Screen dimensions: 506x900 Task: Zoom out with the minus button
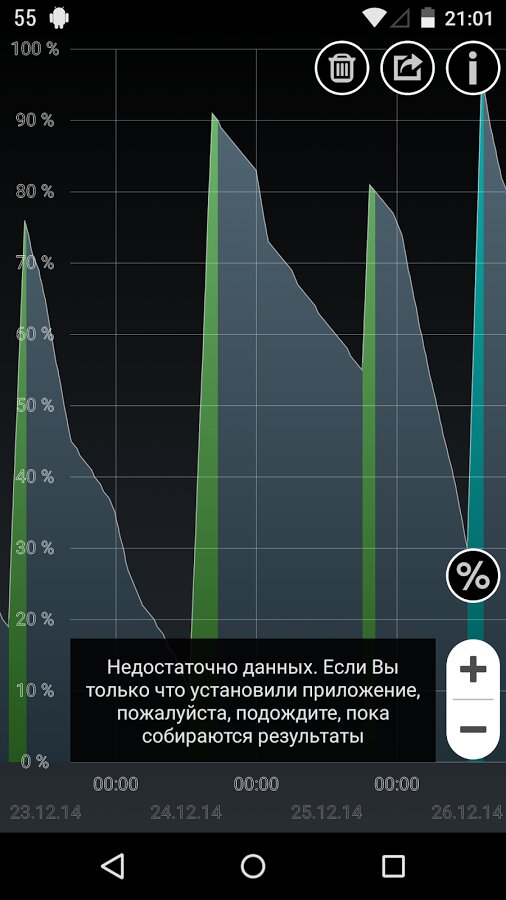[x=473, y=730]
